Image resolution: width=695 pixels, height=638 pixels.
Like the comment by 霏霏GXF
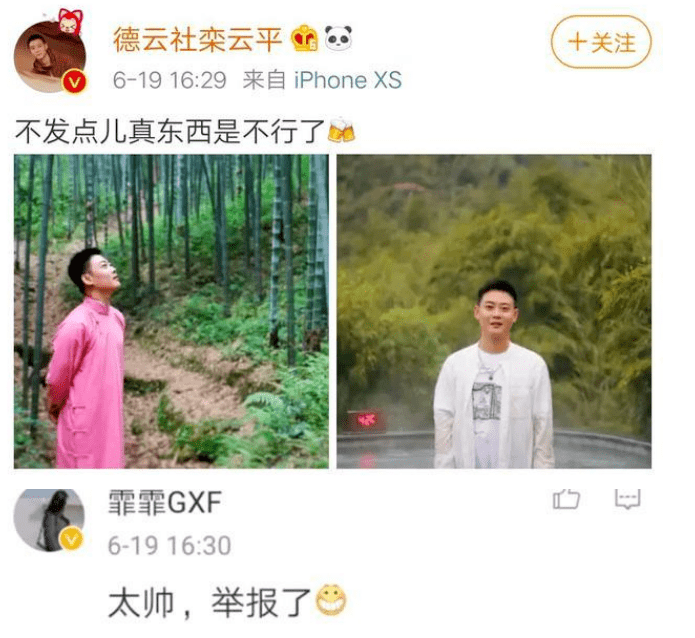566,498
